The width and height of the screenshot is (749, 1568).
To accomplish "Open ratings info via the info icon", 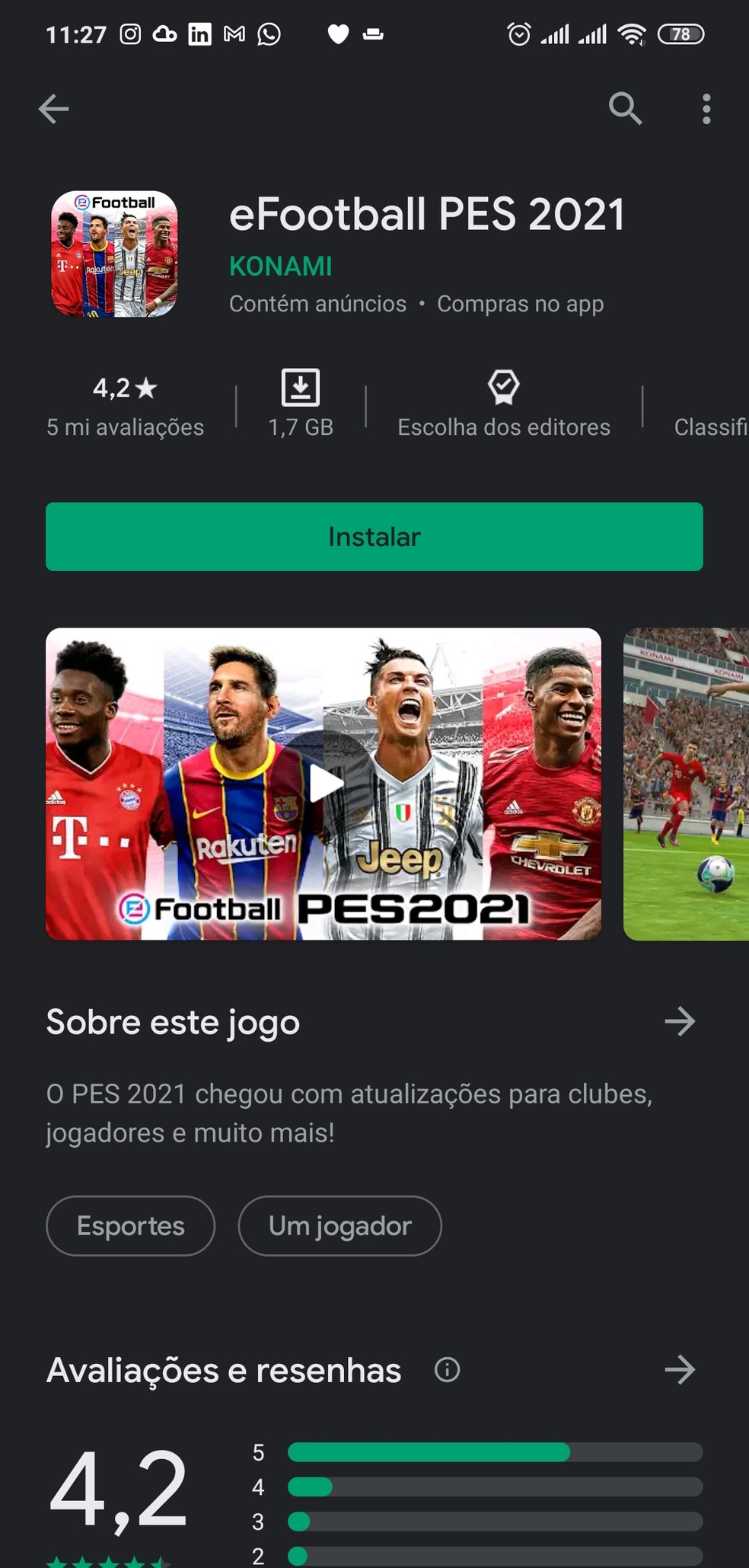I will pyautogui.click(x=445, y=1370).
